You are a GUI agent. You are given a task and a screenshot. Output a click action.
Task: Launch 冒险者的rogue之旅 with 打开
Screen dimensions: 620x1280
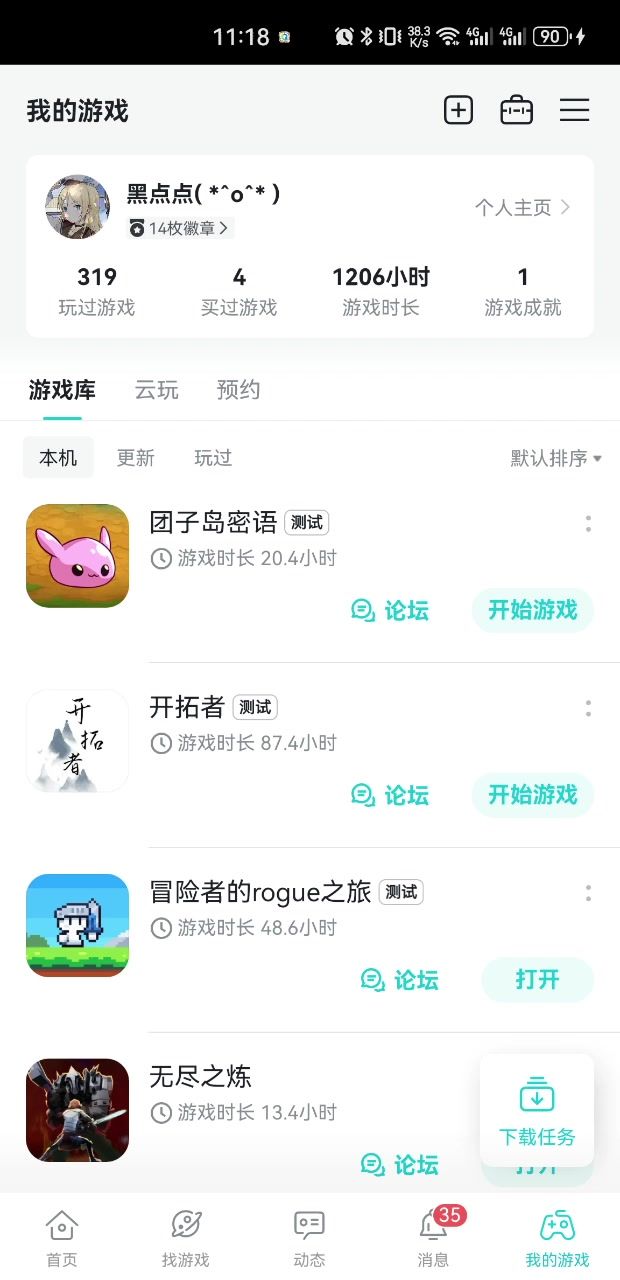click(537, 980)
